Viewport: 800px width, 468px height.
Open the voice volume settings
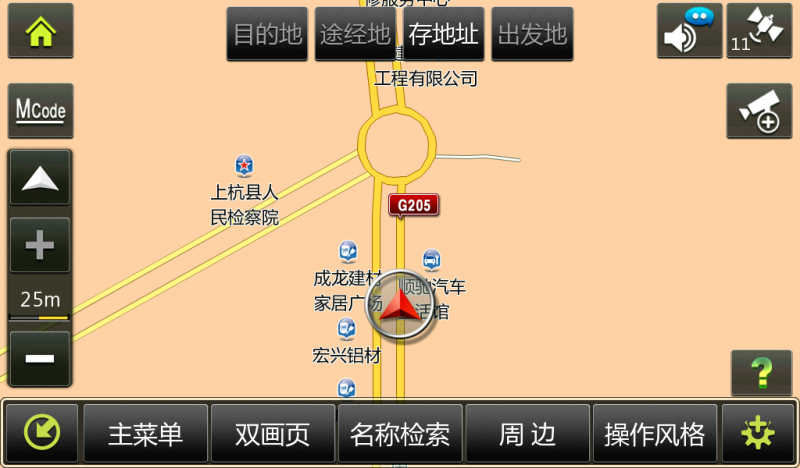coord(689,32)
